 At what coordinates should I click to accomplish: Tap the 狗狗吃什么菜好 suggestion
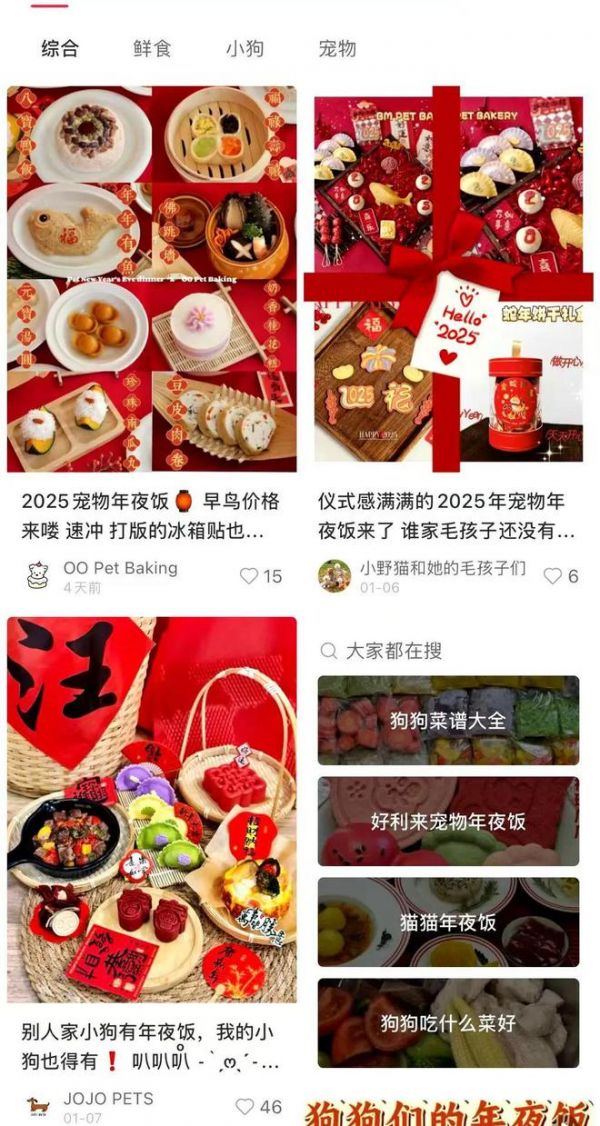448,1023
